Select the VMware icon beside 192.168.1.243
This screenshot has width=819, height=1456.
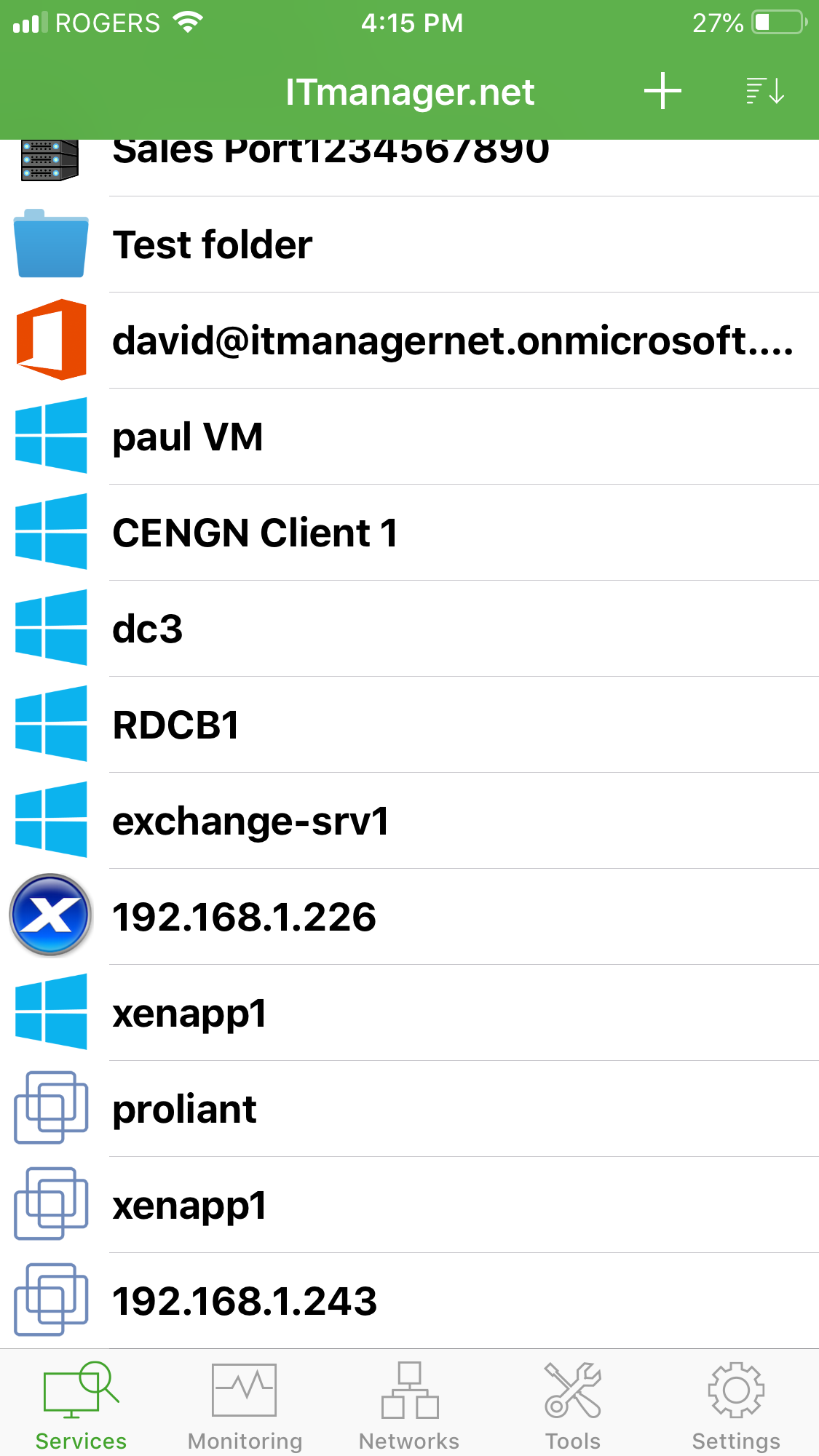[50, 1302]
